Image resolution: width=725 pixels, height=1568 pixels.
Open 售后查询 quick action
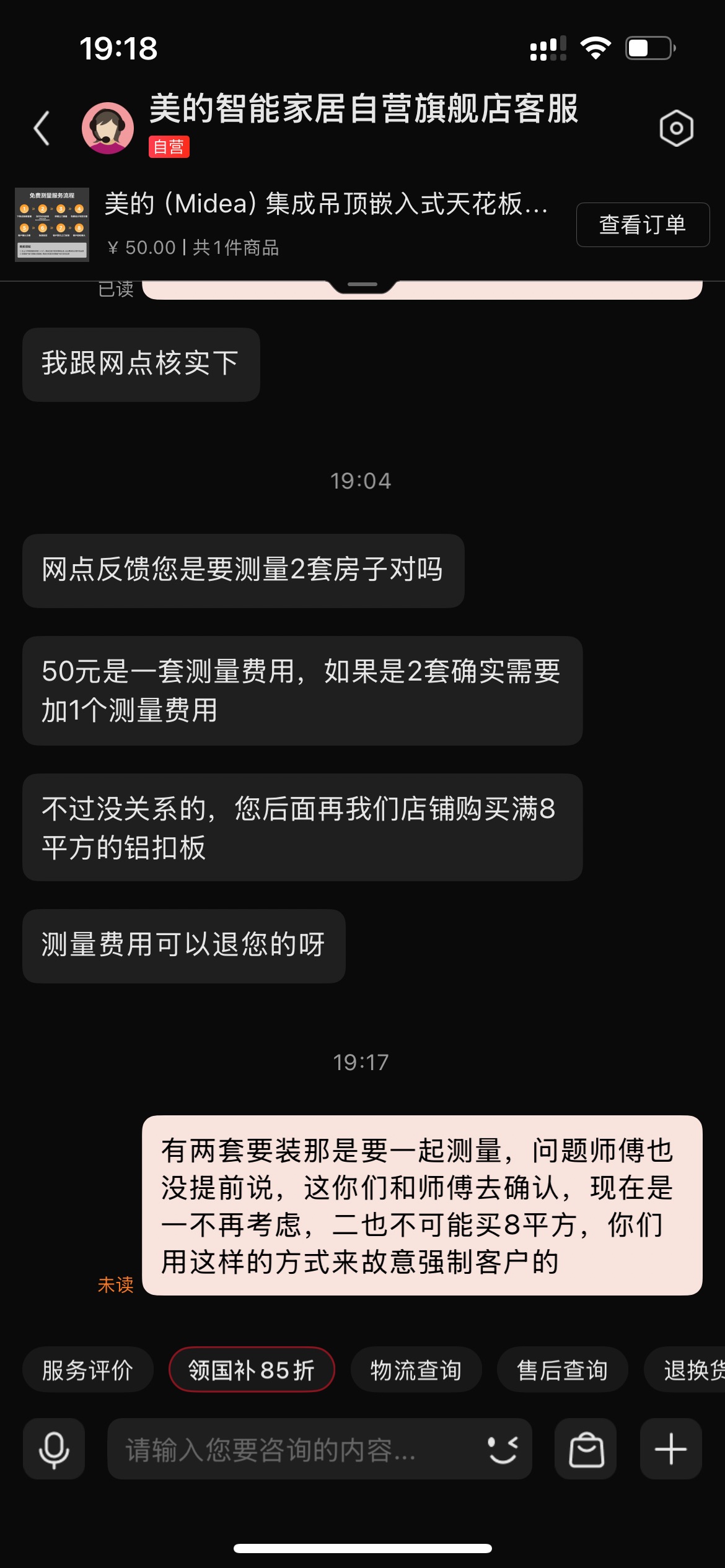[x=562, y=1370]
